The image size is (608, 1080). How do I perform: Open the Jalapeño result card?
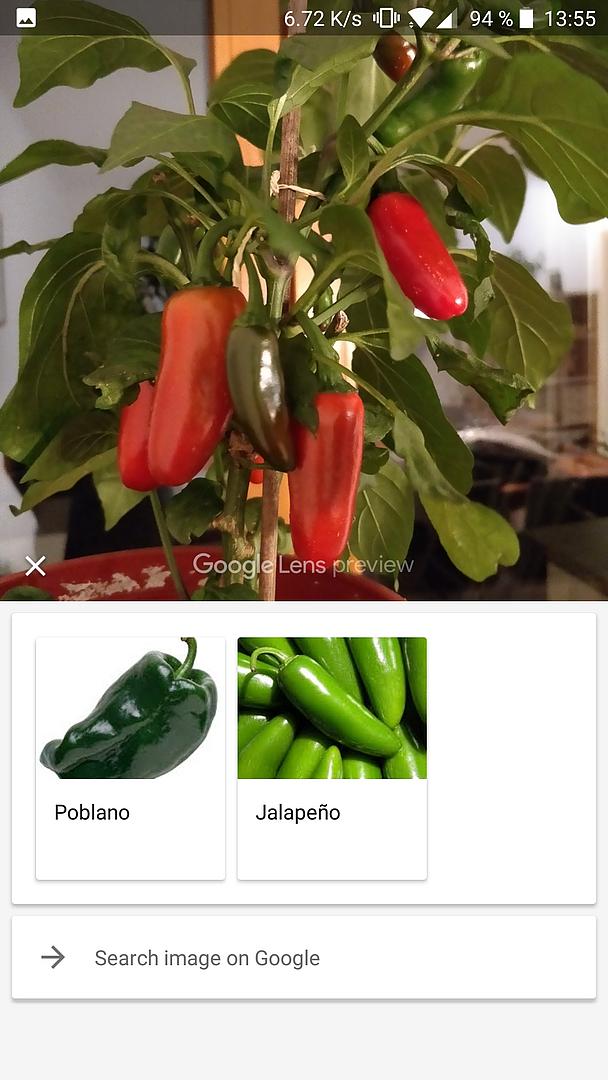pos(332,758)
